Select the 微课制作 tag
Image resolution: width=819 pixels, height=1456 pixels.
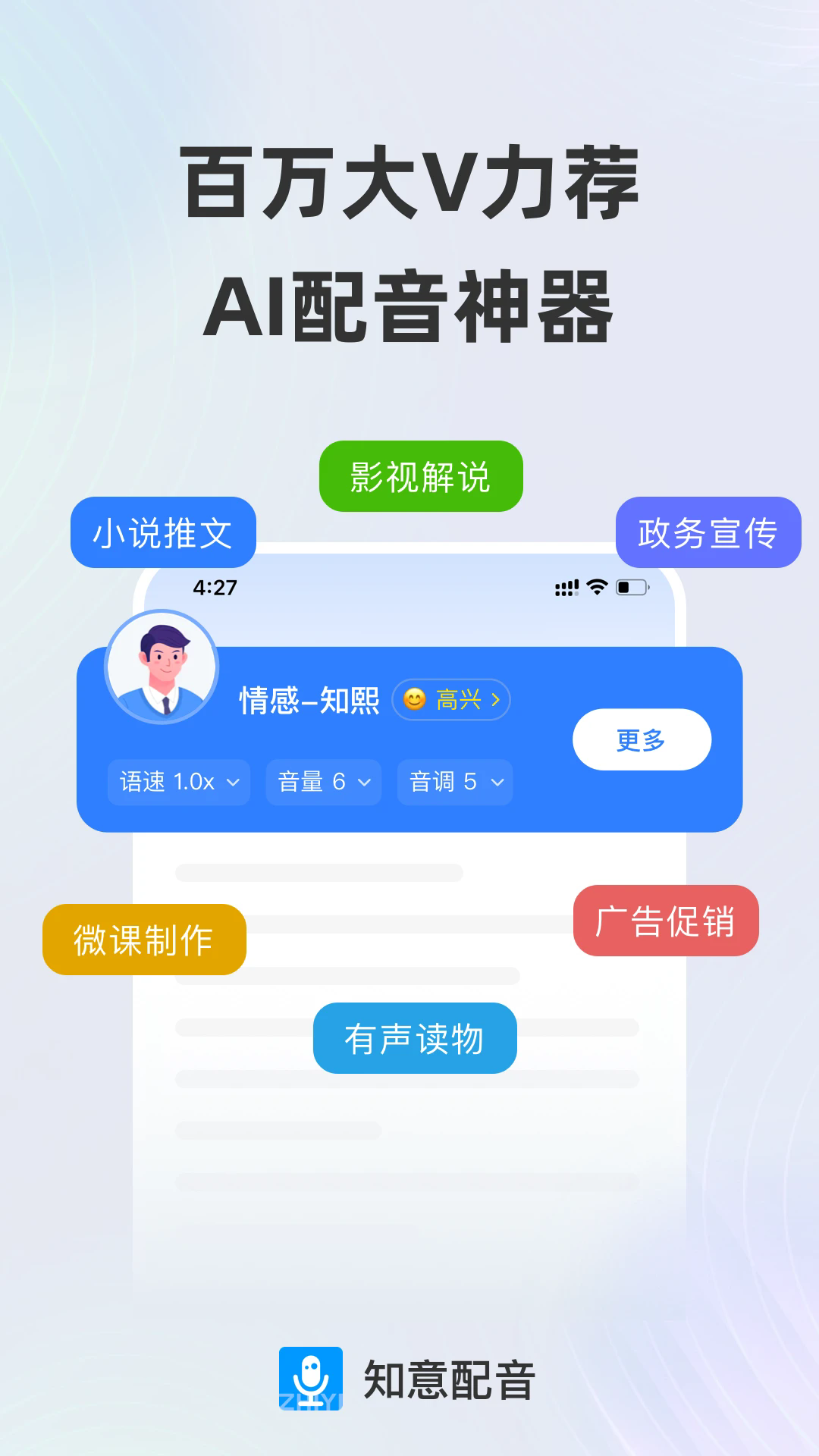(144, 940)
